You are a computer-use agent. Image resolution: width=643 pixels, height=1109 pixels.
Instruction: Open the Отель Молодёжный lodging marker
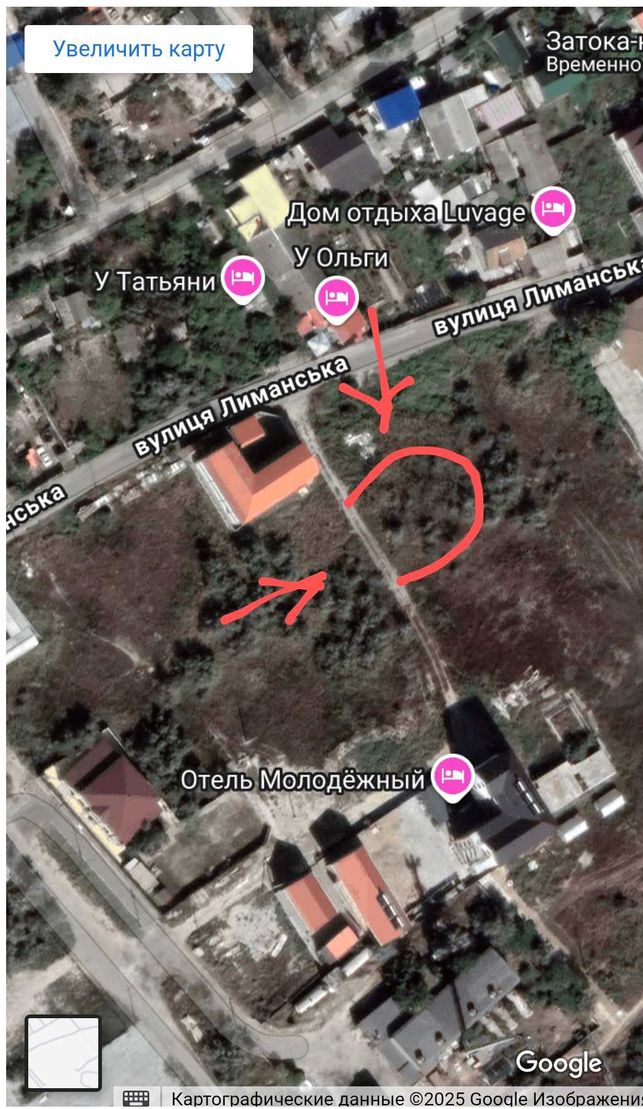(x=453, y=777)
